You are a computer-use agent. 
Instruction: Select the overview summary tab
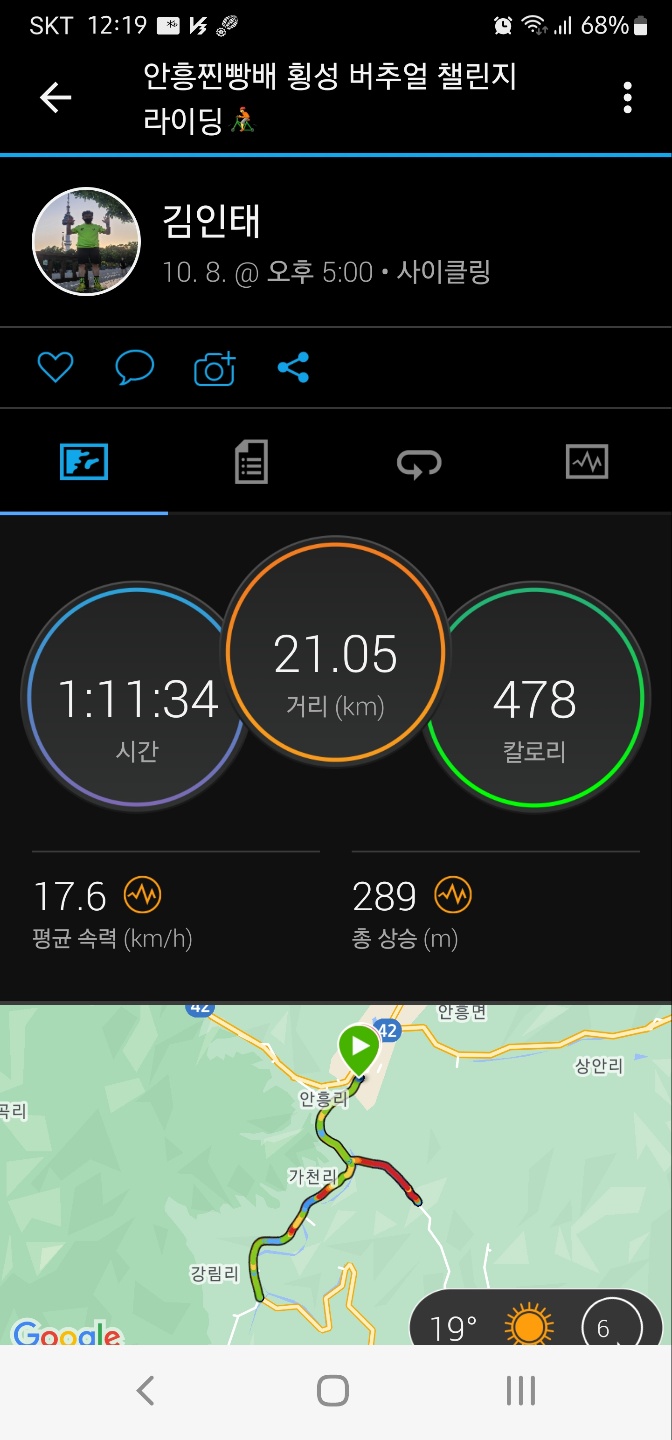tap(84, 462)
